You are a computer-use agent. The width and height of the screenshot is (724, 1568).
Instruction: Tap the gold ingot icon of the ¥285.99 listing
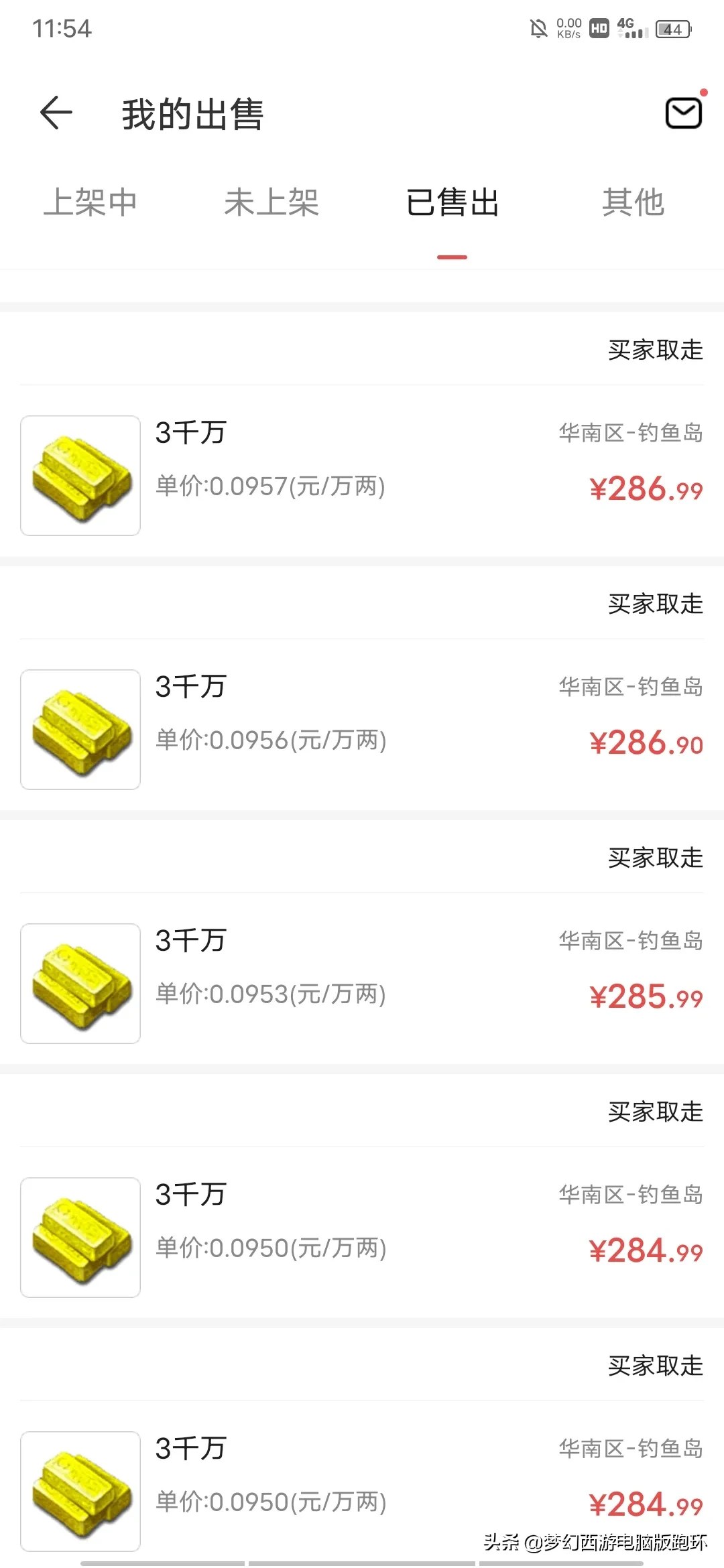[80, 982]
